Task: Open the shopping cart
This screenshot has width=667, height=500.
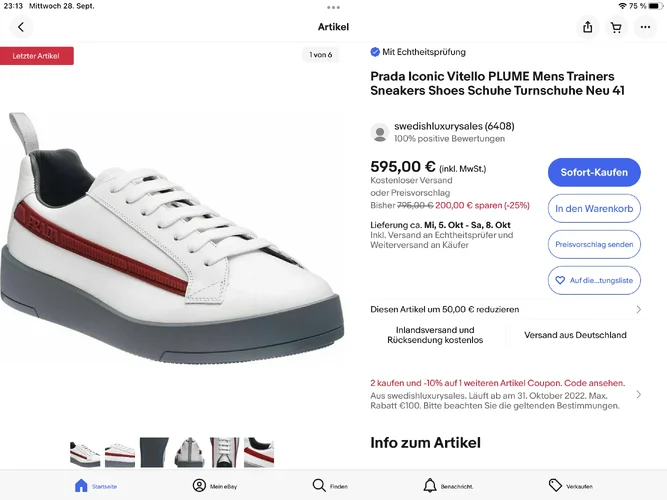Action: 617,27
